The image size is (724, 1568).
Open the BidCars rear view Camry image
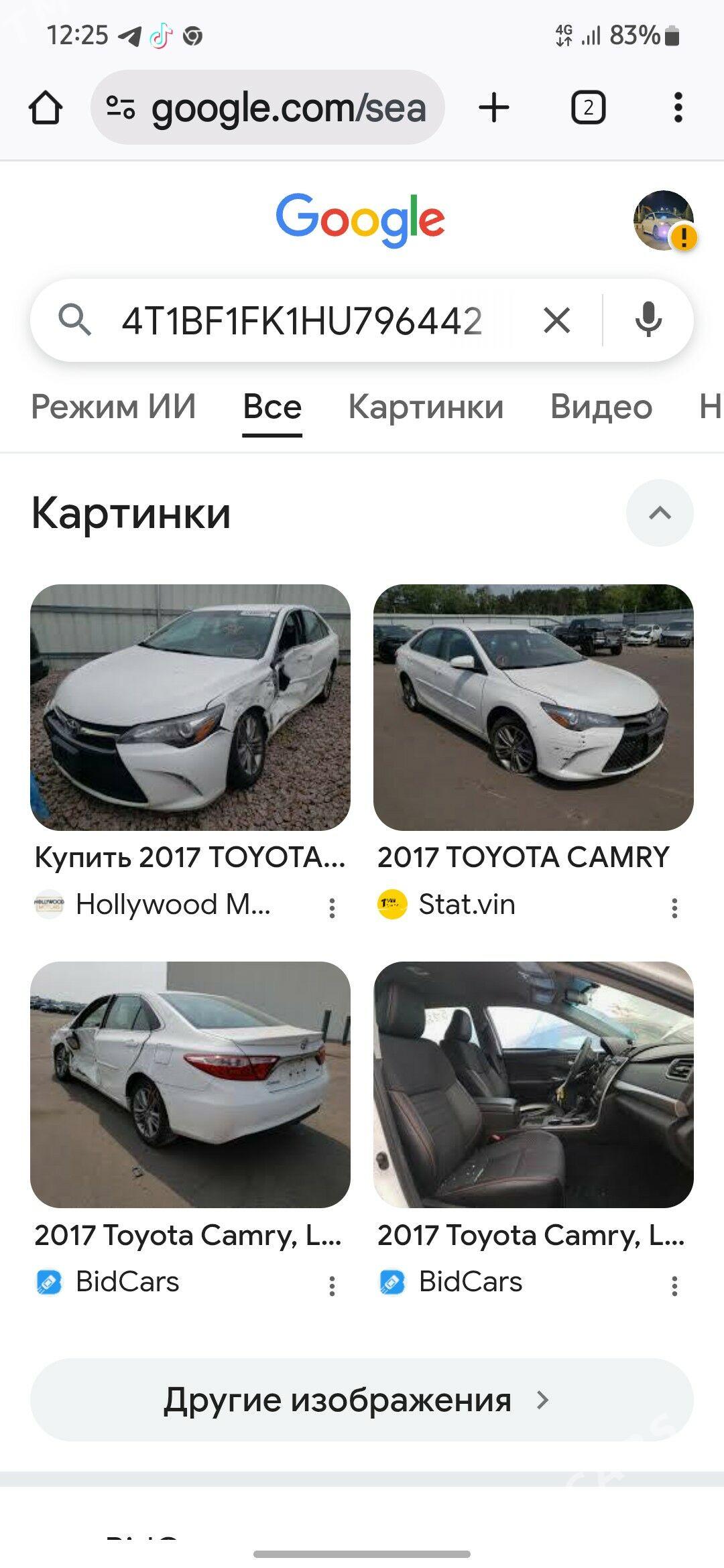(x=190, y=1084)
